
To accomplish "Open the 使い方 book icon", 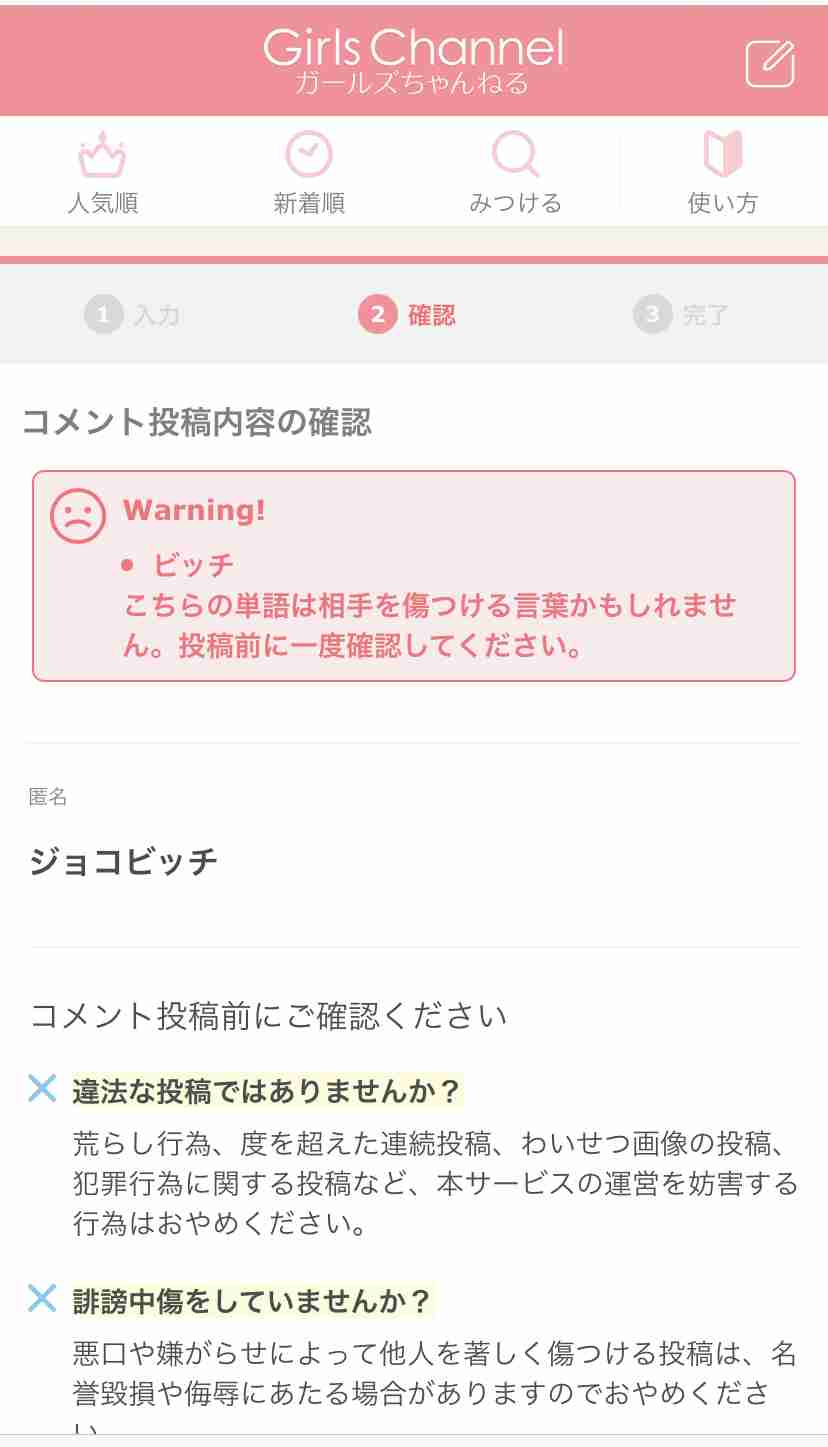I will pyautogui.click(x=722, y=153).
